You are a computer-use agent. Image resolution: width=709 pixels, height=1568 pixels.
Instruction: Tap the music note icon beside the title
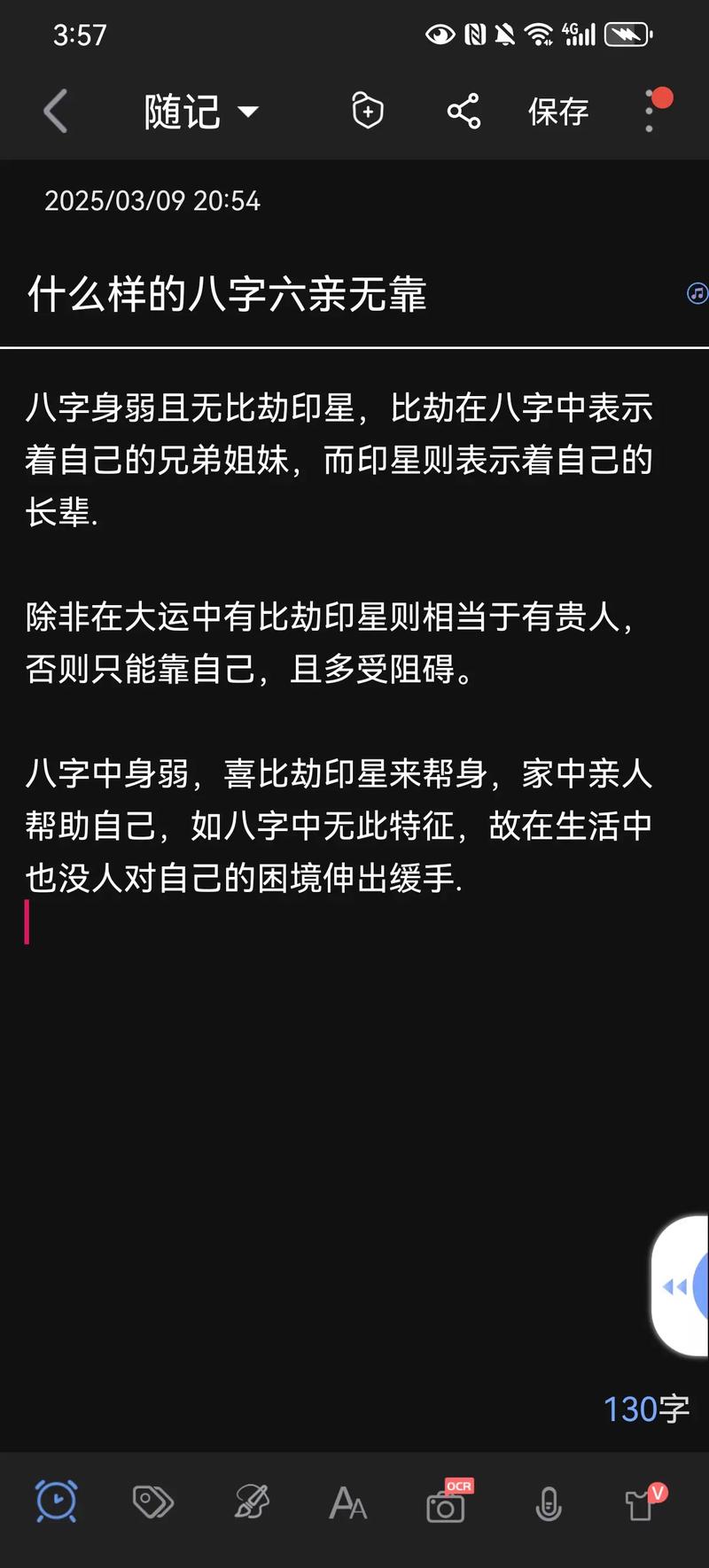[697, 293]
